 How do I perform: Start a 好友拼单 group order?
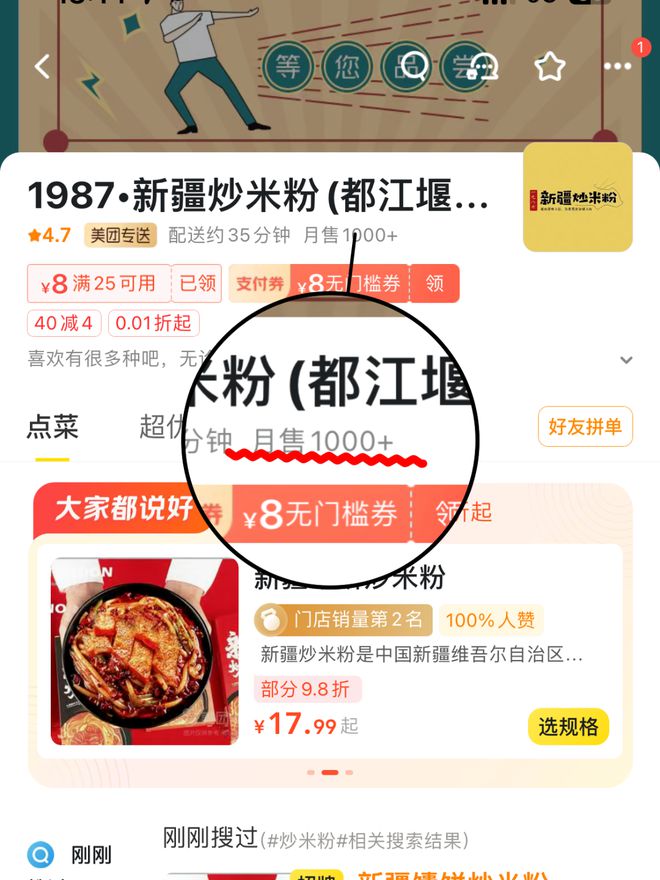pyautogui.click(x=585, y=427)
